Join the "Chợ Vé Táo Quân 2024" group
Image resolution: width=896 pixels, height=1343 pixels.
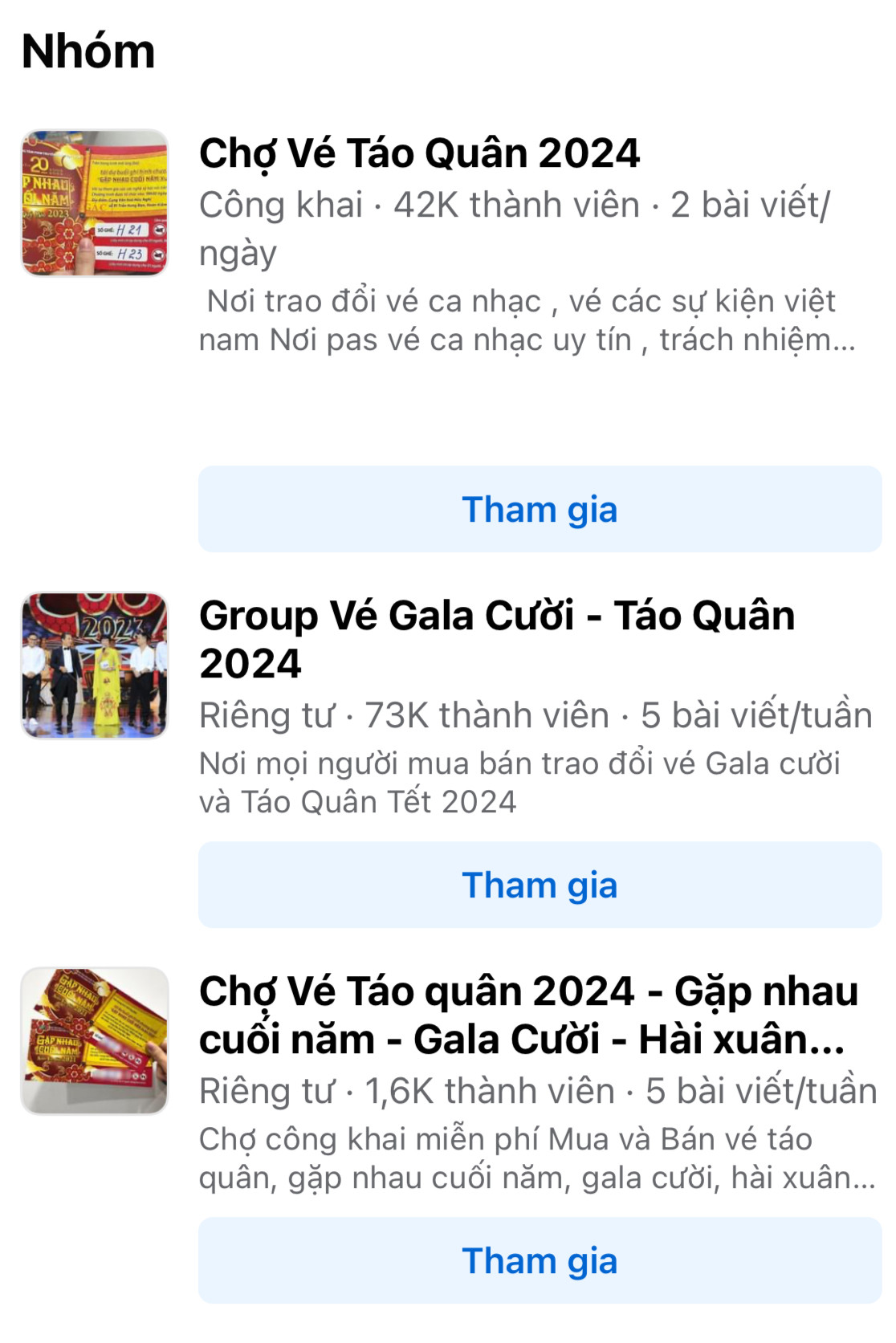tap(540, 509)
